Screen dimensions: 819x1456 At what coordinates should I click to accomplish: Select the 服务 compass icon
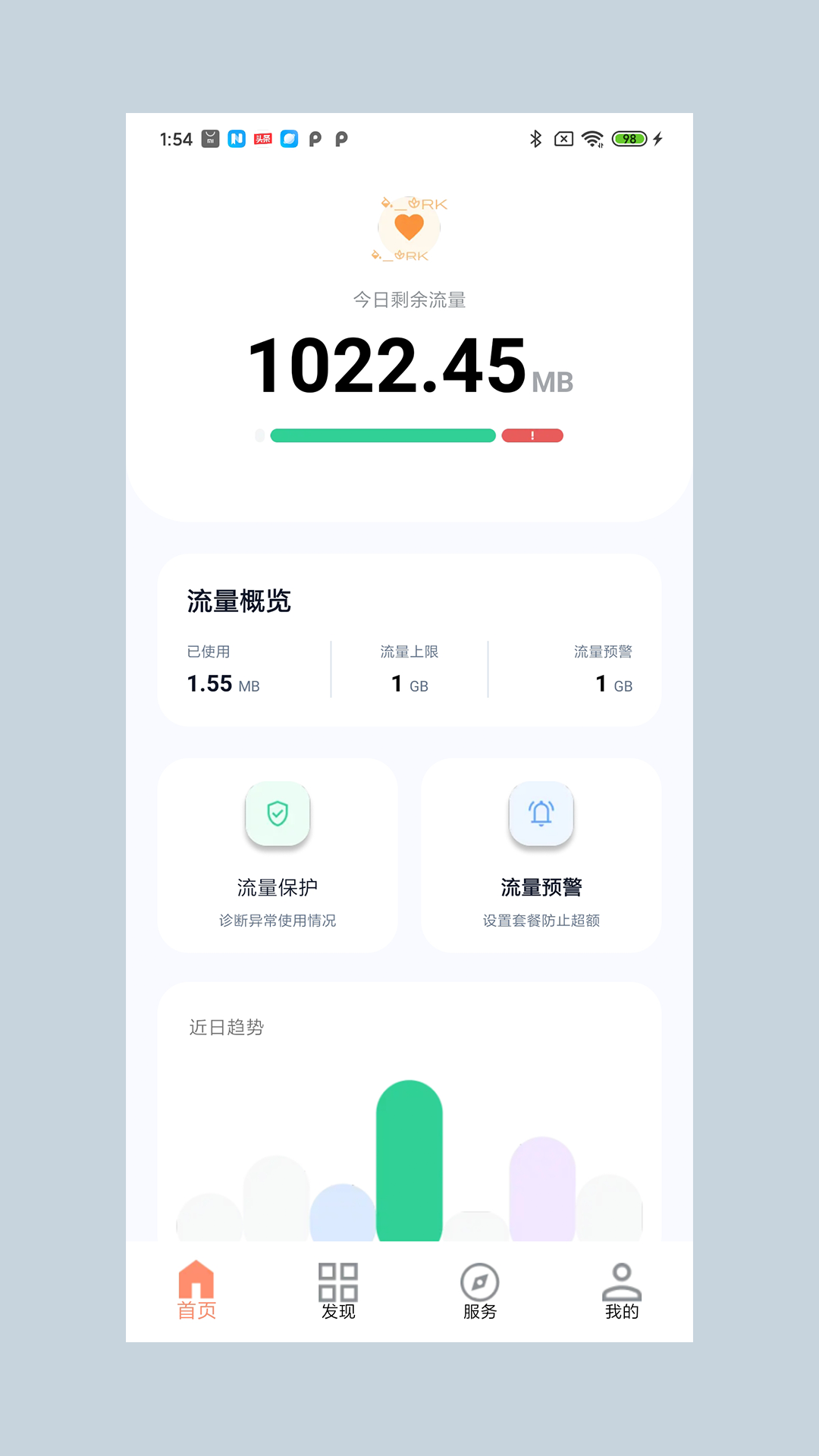click(480, 1279)
